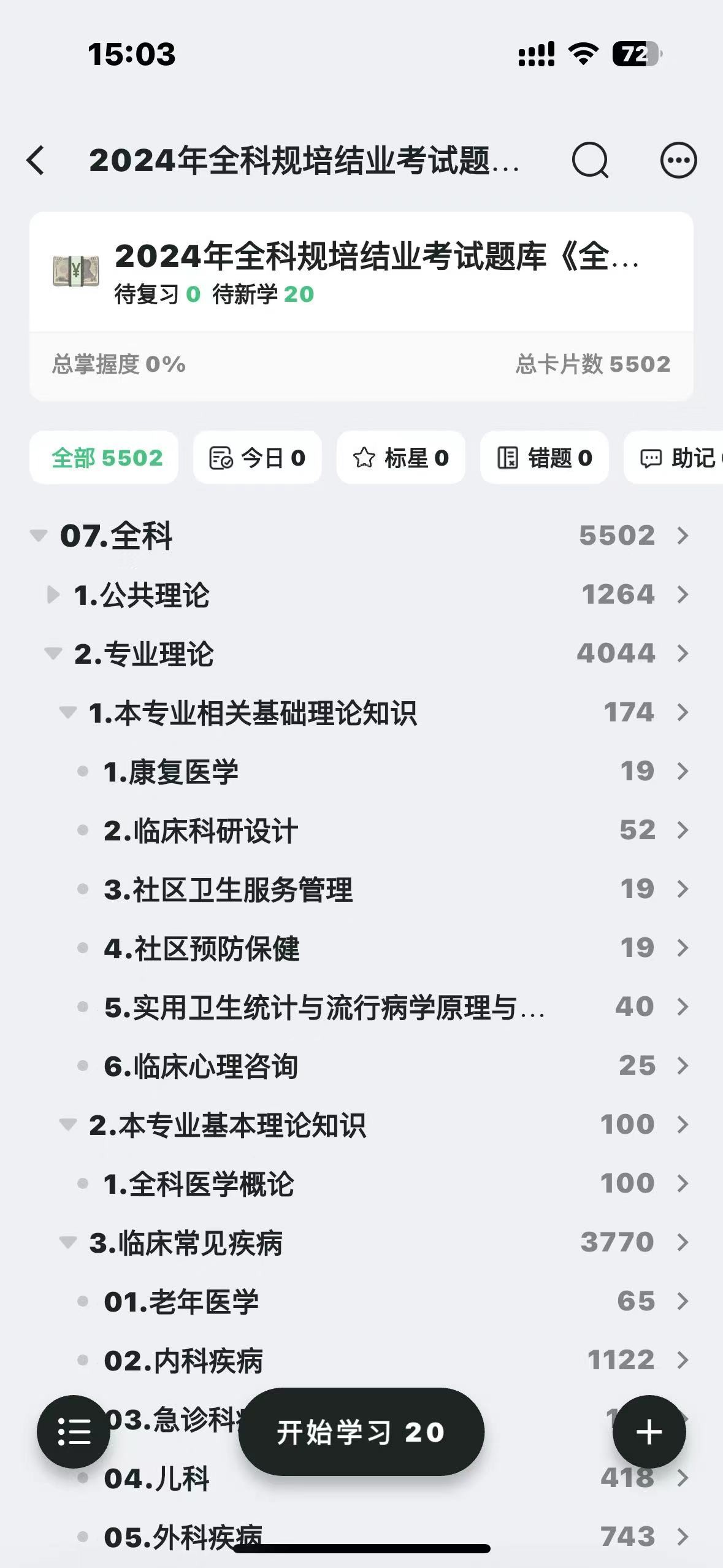723x1568 pixels.
Task: Open the list menu floating button
Action: (x=74, y=1432)
